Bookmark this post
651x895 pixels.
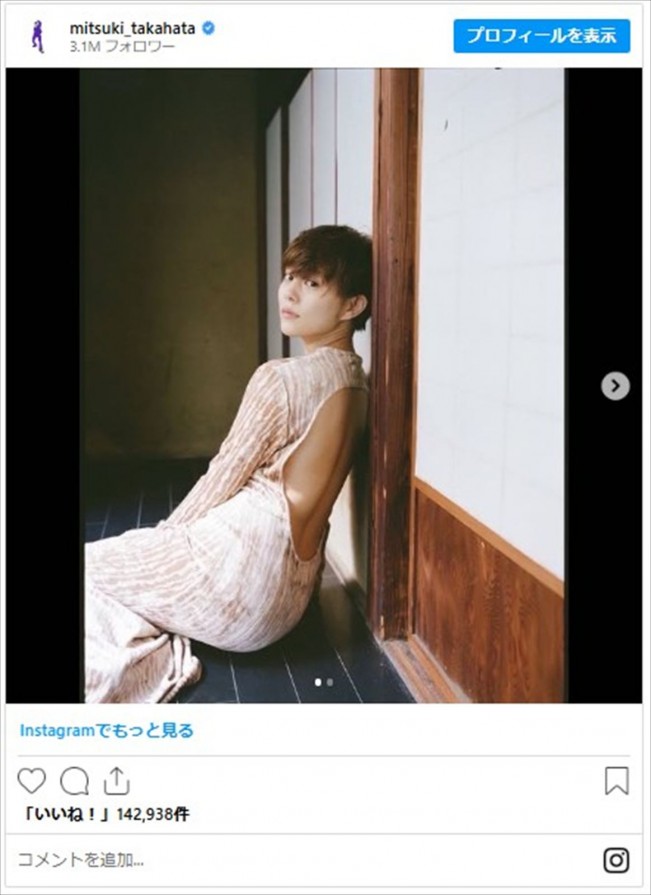(x=616, y=781)
